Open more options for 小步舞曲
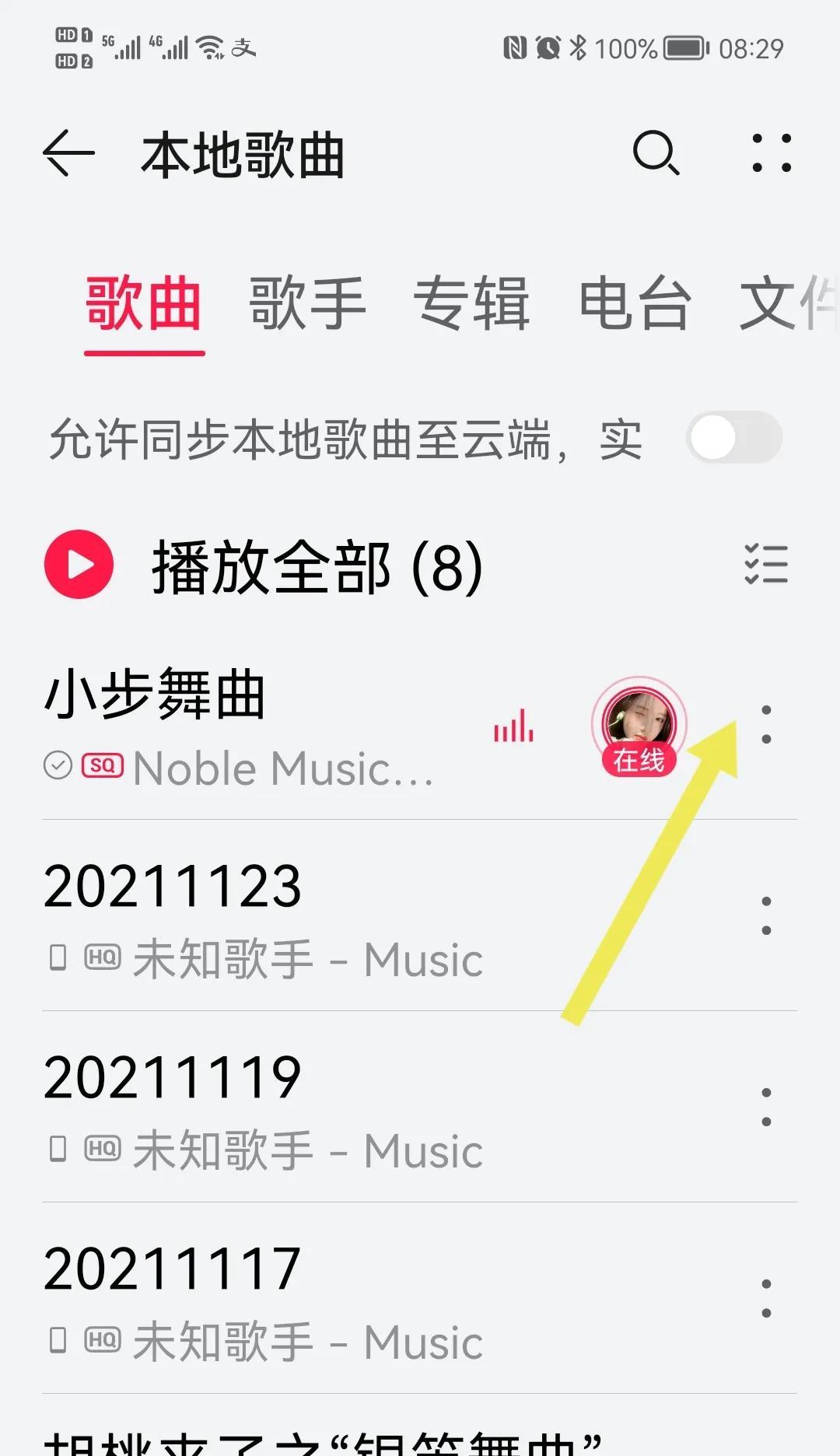 pos(766,724)
